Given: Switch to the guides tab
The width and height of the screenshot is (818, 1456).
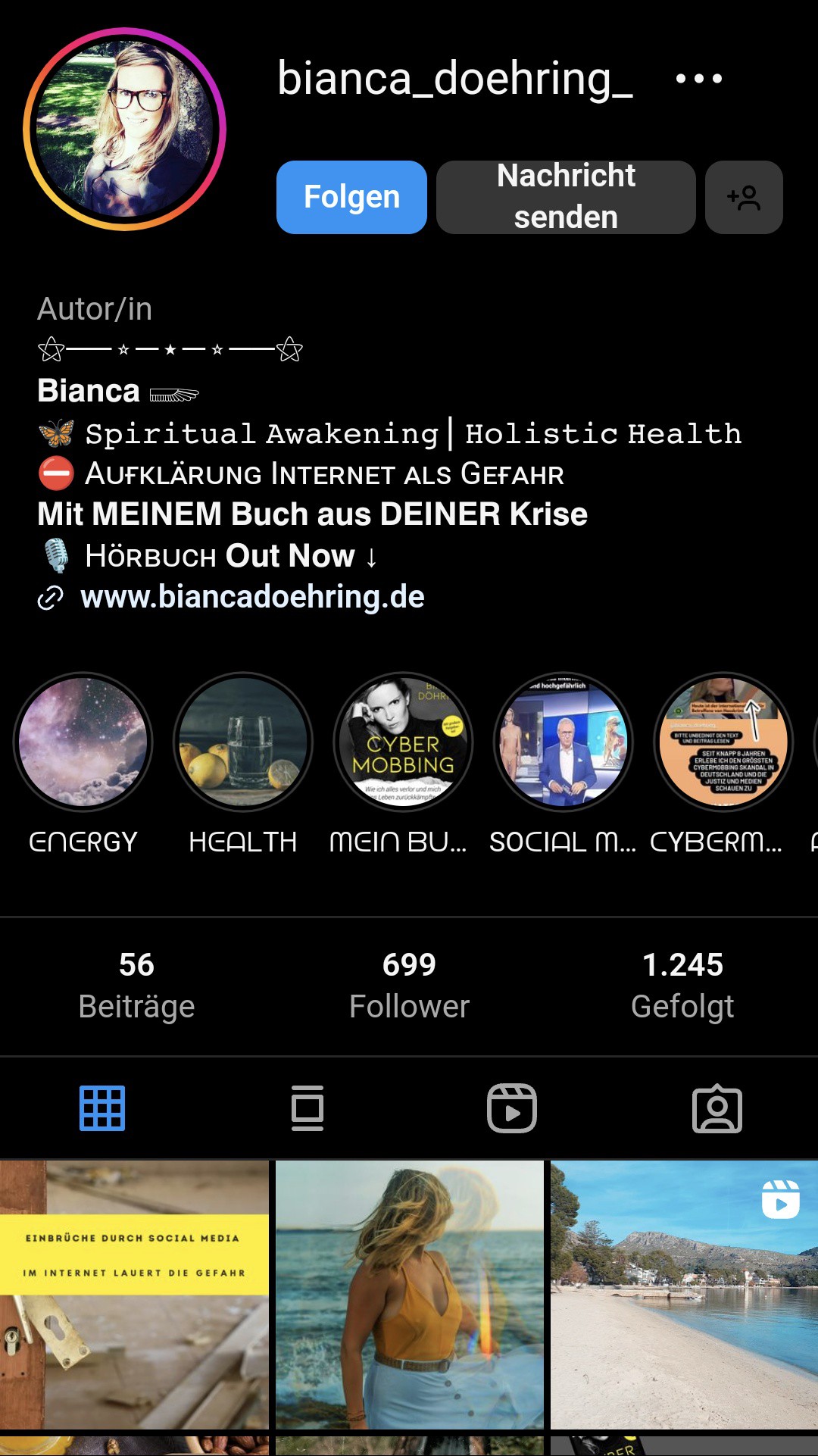Looking at the screenshot, I should pos(308,1108).
